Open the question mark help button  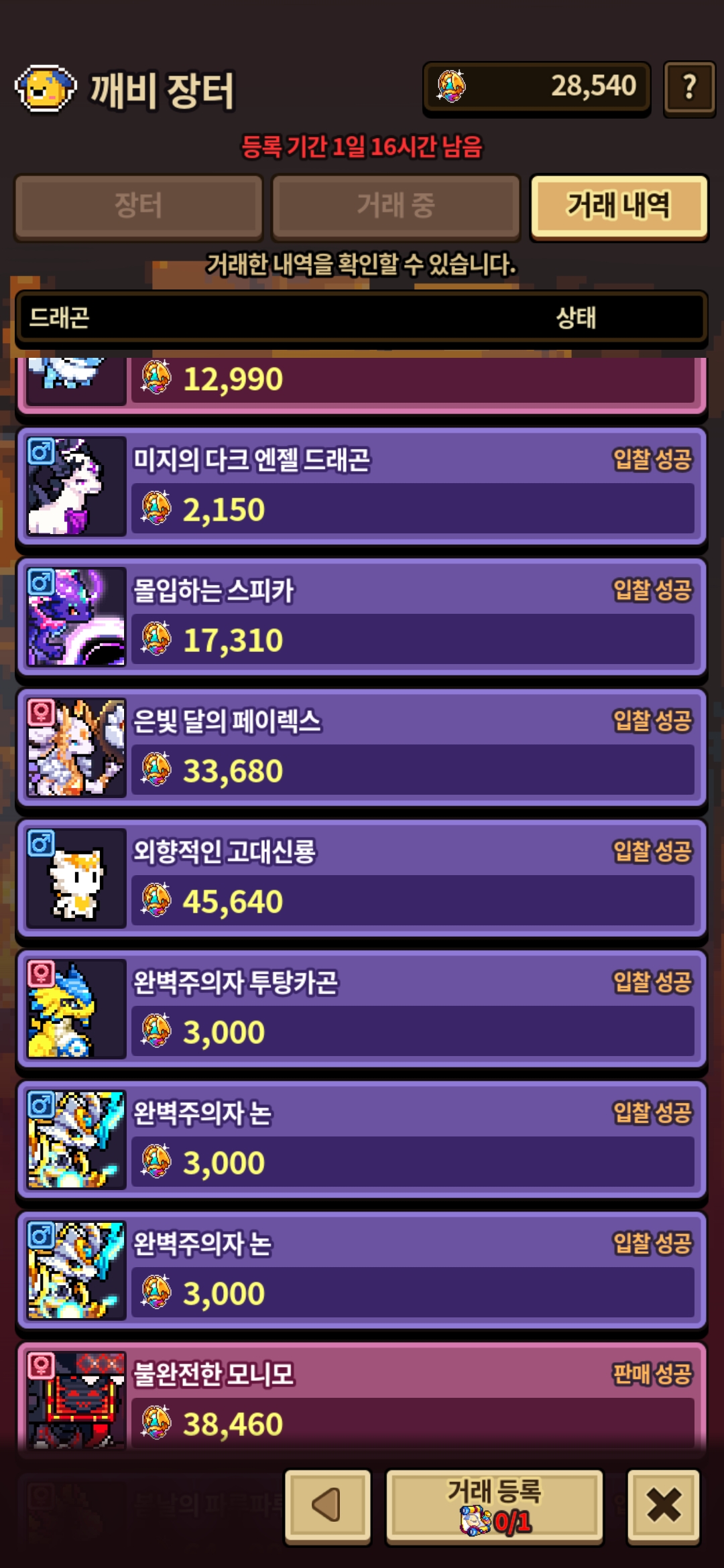click(689, 88)
